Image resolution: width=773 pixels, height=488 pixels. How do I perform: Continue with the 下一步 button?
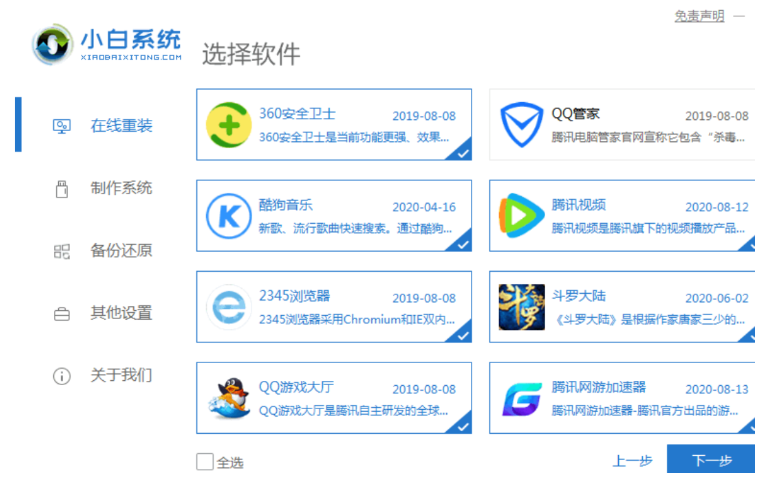[x=711, y=461]
